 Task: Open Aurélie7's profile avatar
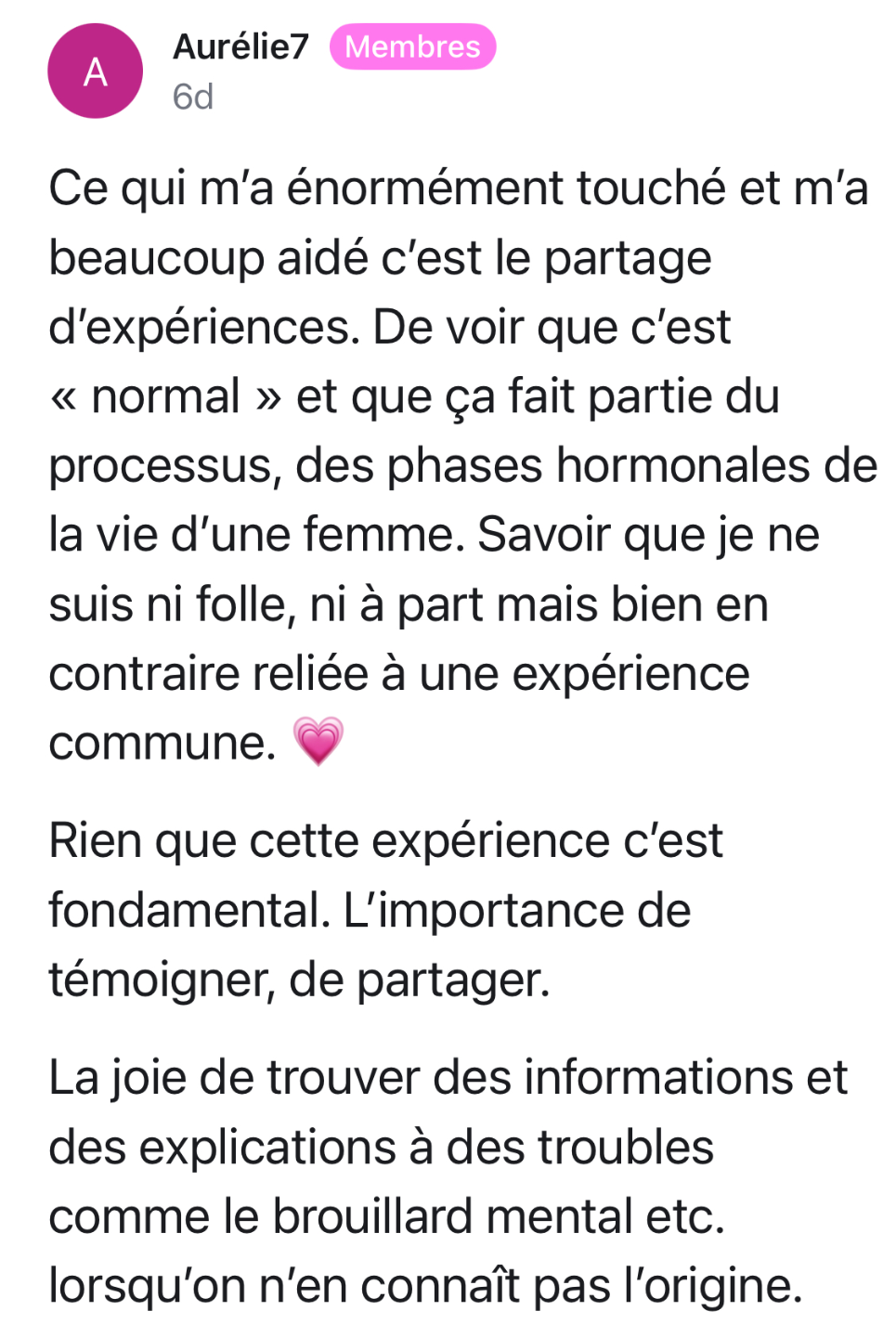[95, 71]
